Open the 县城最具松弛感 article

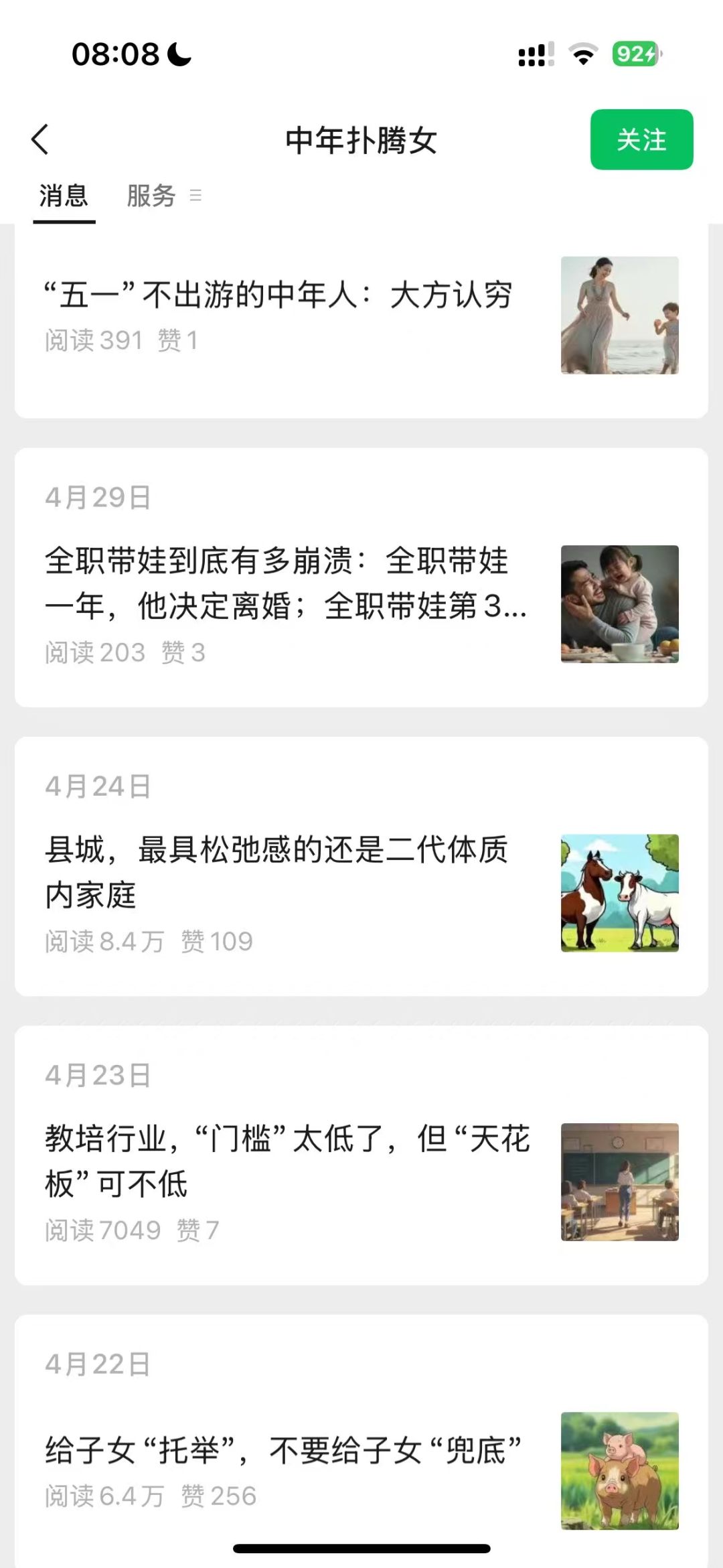pyautogui.click(x=276, y=871)
